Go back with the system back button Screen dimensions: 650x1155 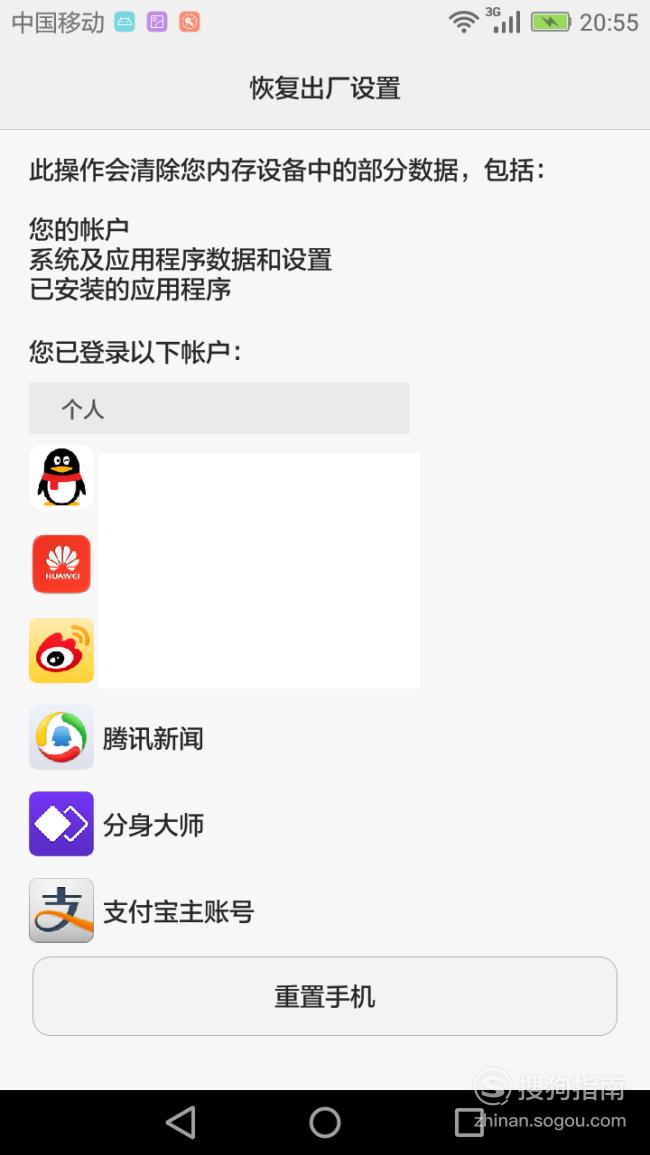point(181,1123)
